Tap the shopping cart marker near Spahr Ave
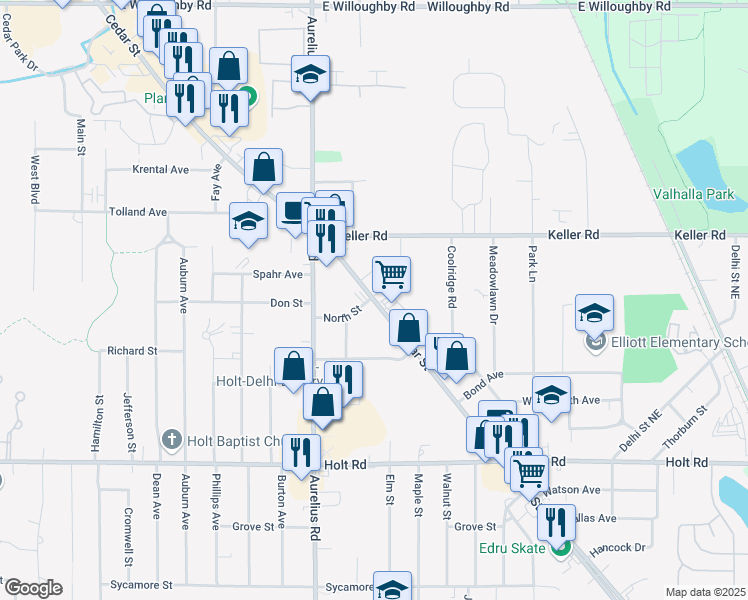This screenshot has width=748, height=600. pyautogui.click(x=391, y=273)
